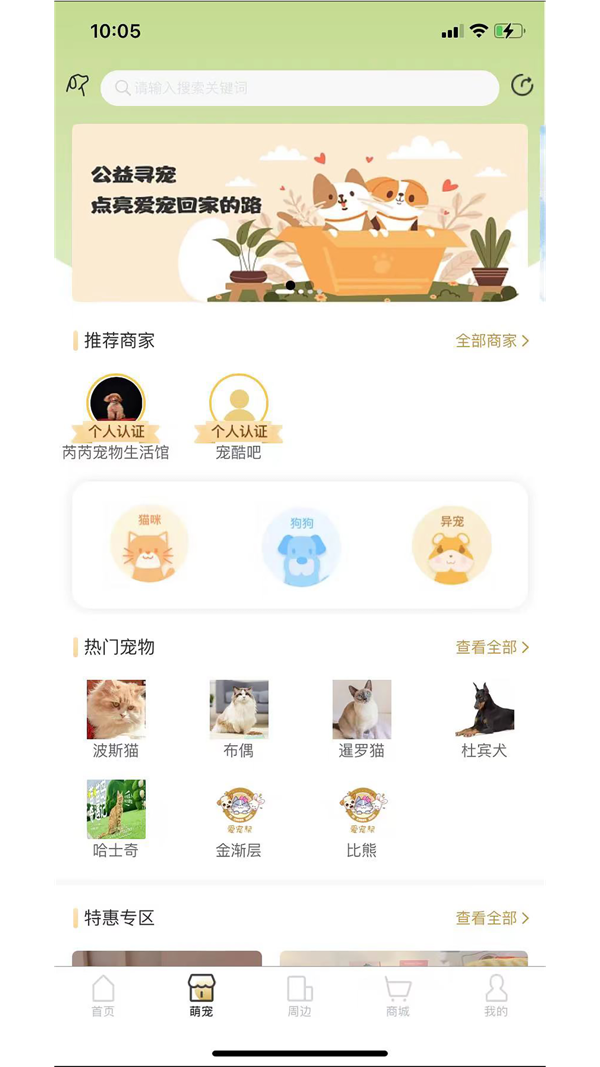This screenshot has width=600, height=1067.
Task: Open the 暹罗猫 pet tile
Action: 362,718
